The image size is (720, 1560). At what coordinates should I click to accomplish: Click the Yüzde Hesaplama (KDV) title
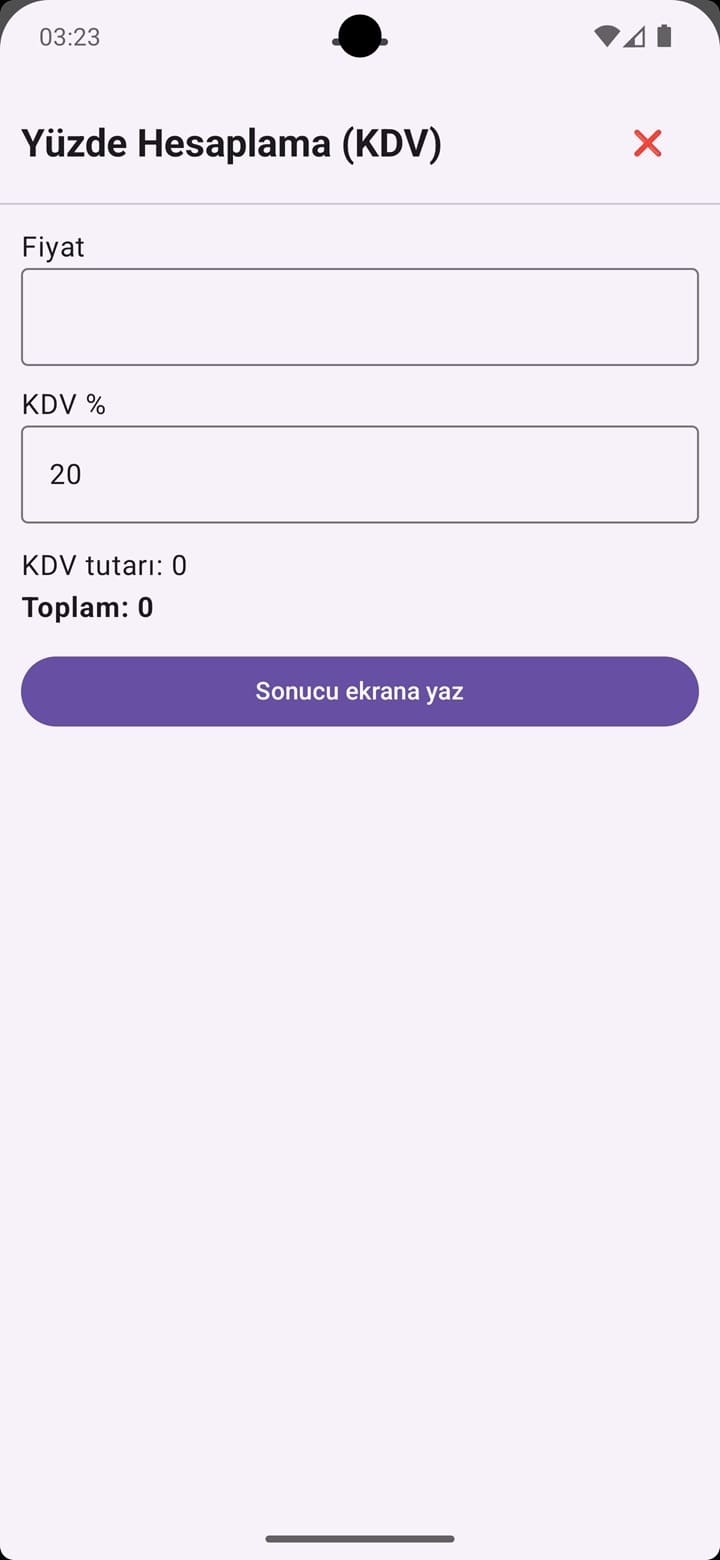232,142
